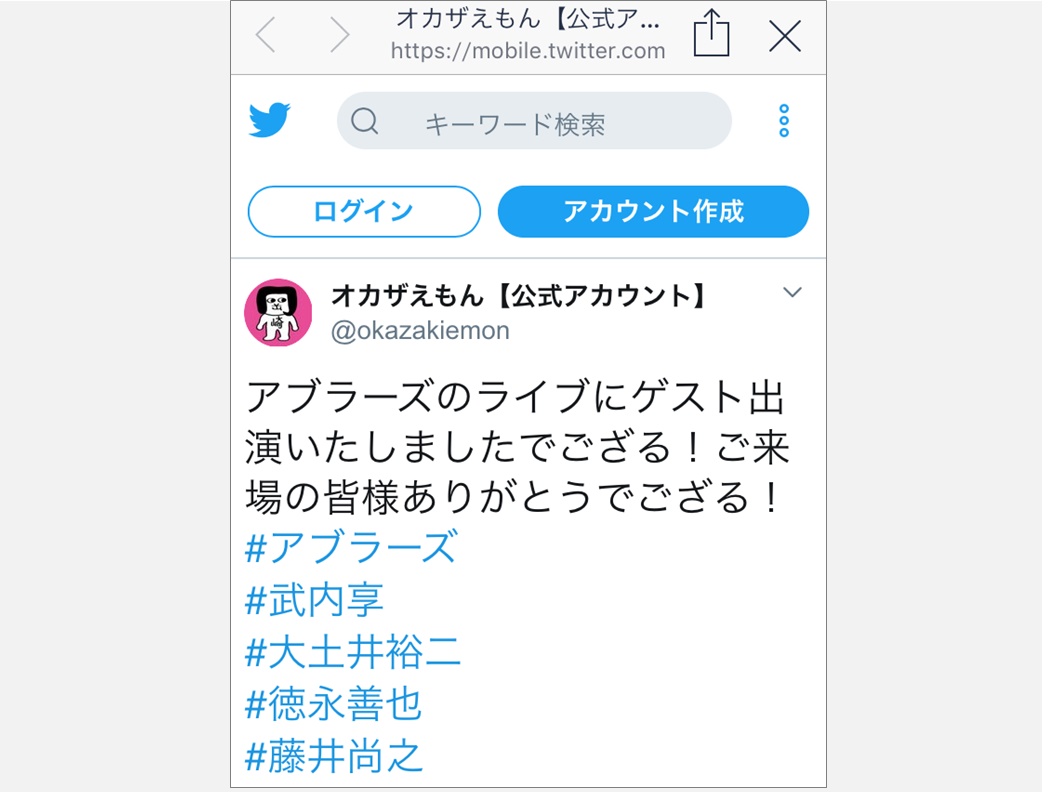Open Twitter home via bird logo
This screenshot has width=1056, height=792.
[270, 121]
